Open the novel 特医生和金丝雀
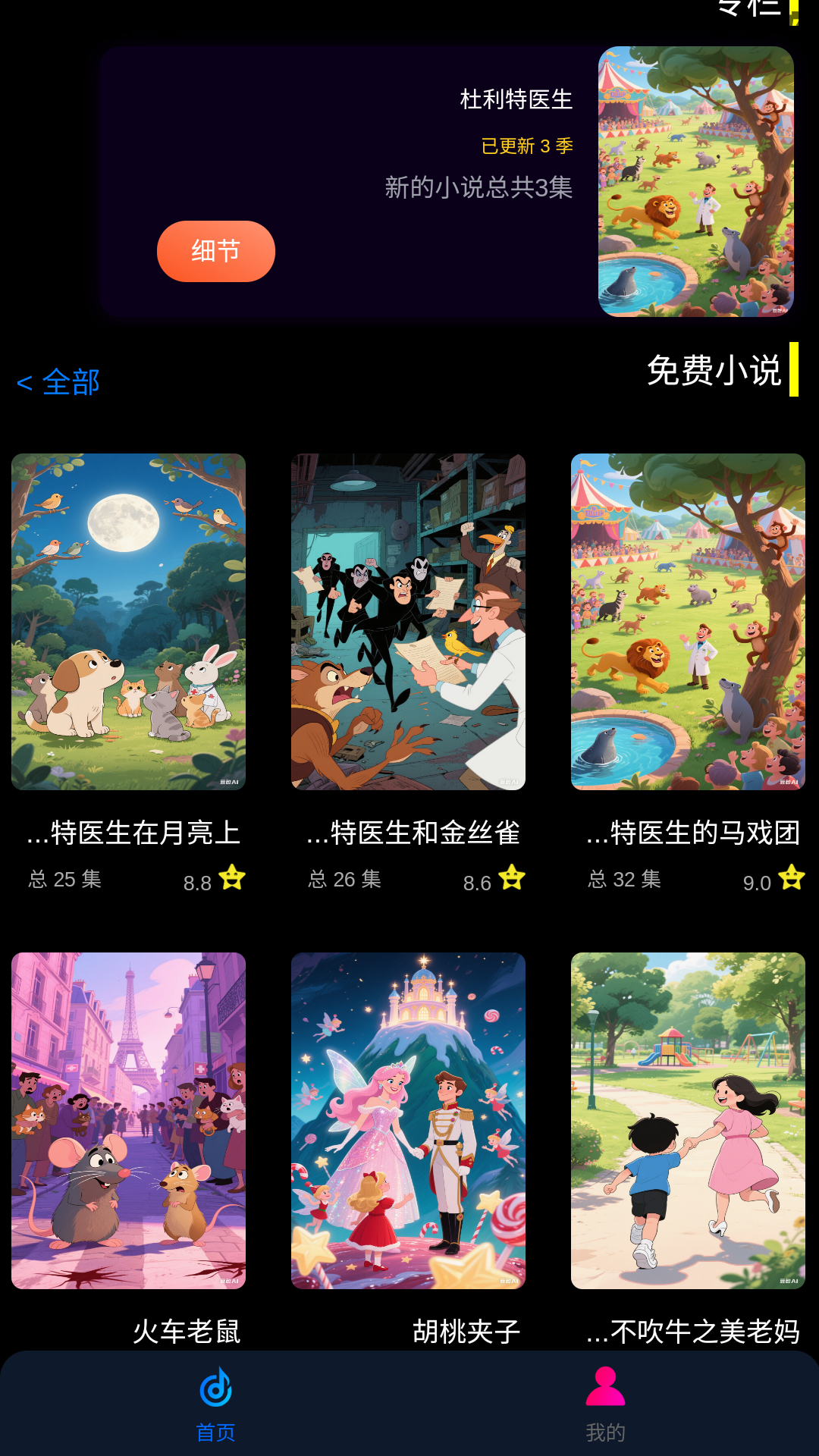The image size is (819, 1456). [x=408, y=622]
